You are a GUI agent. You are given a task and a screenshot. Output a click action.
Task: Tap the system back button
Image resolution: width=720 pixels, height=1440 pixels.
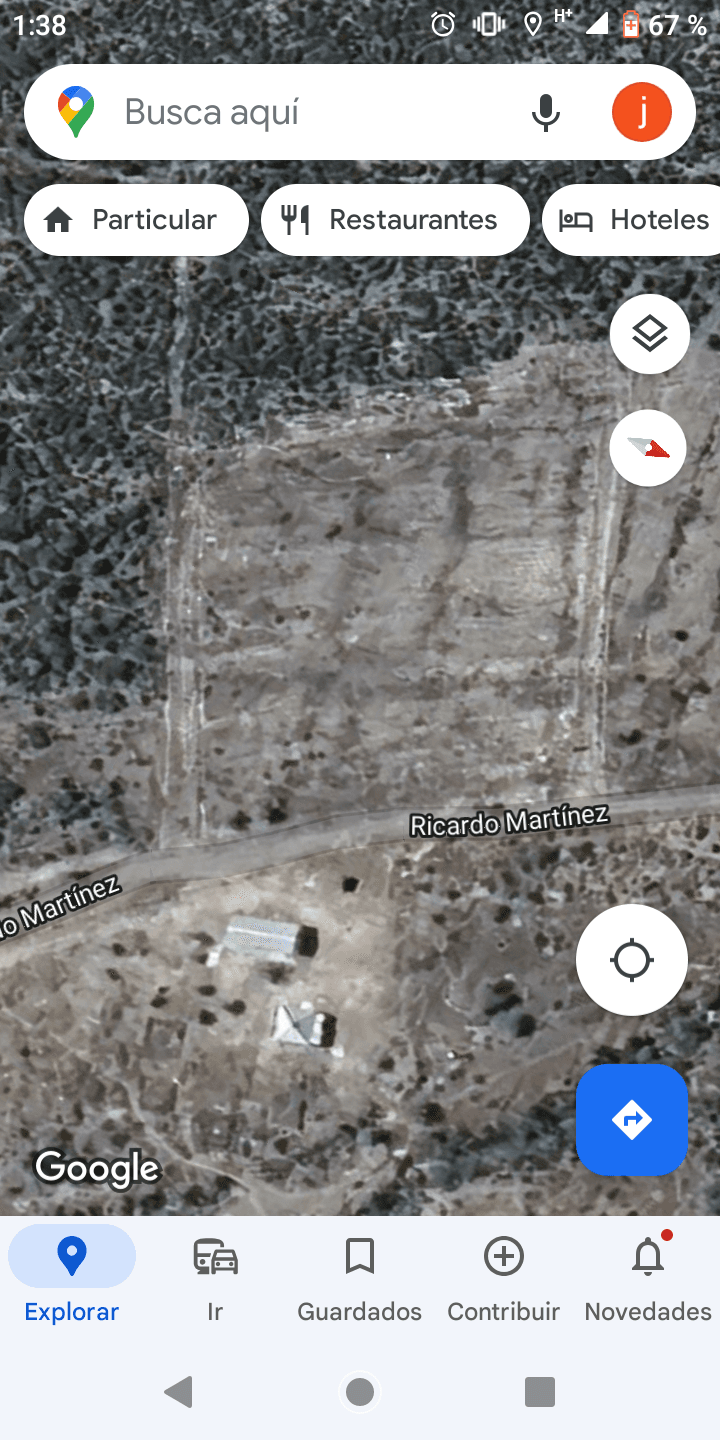[x=179, y=1391]
